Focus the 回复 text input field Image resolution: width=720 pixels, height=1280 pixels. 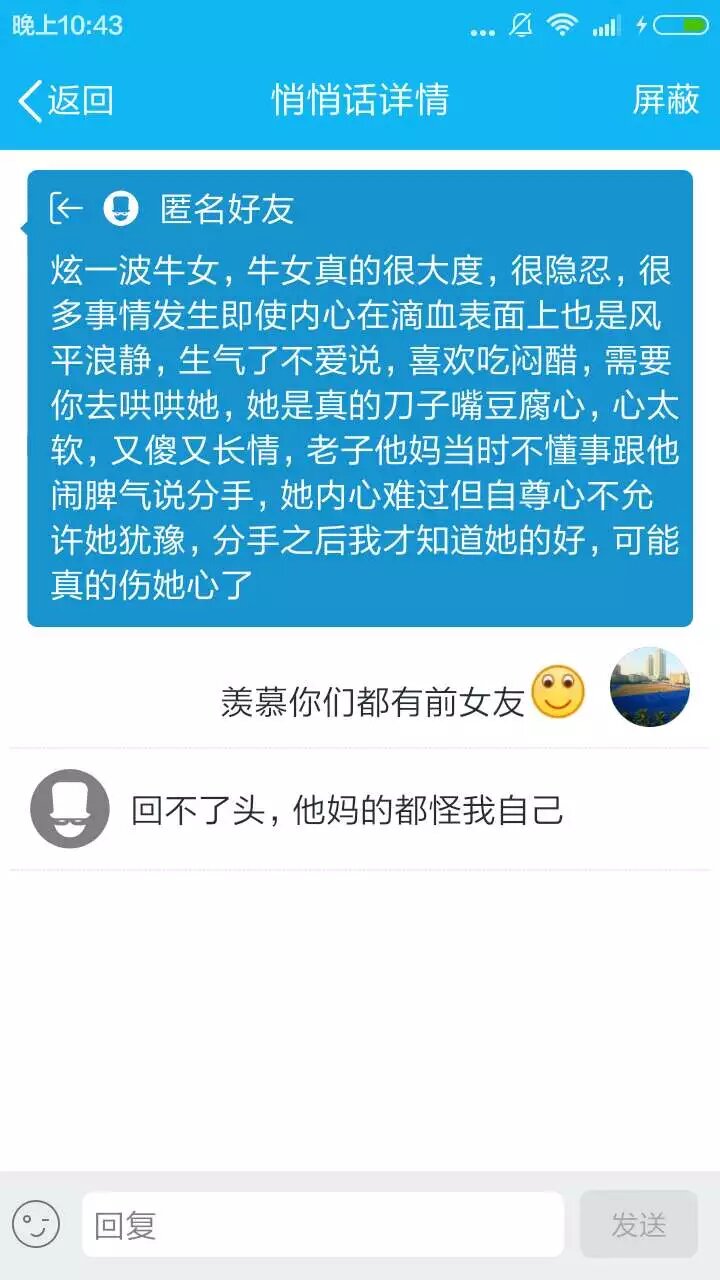pos(322,1224)
